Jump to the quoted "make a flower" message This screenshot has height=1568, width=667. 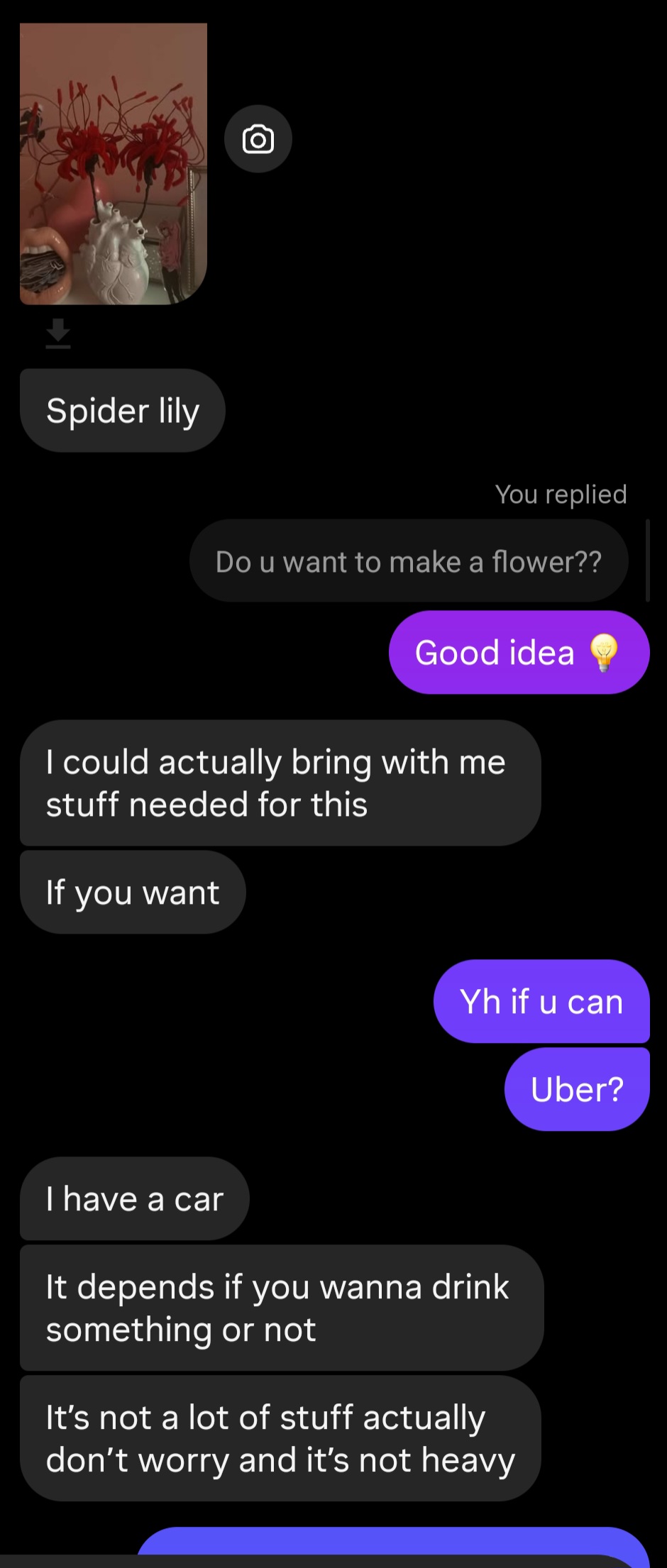coord(409,561)
